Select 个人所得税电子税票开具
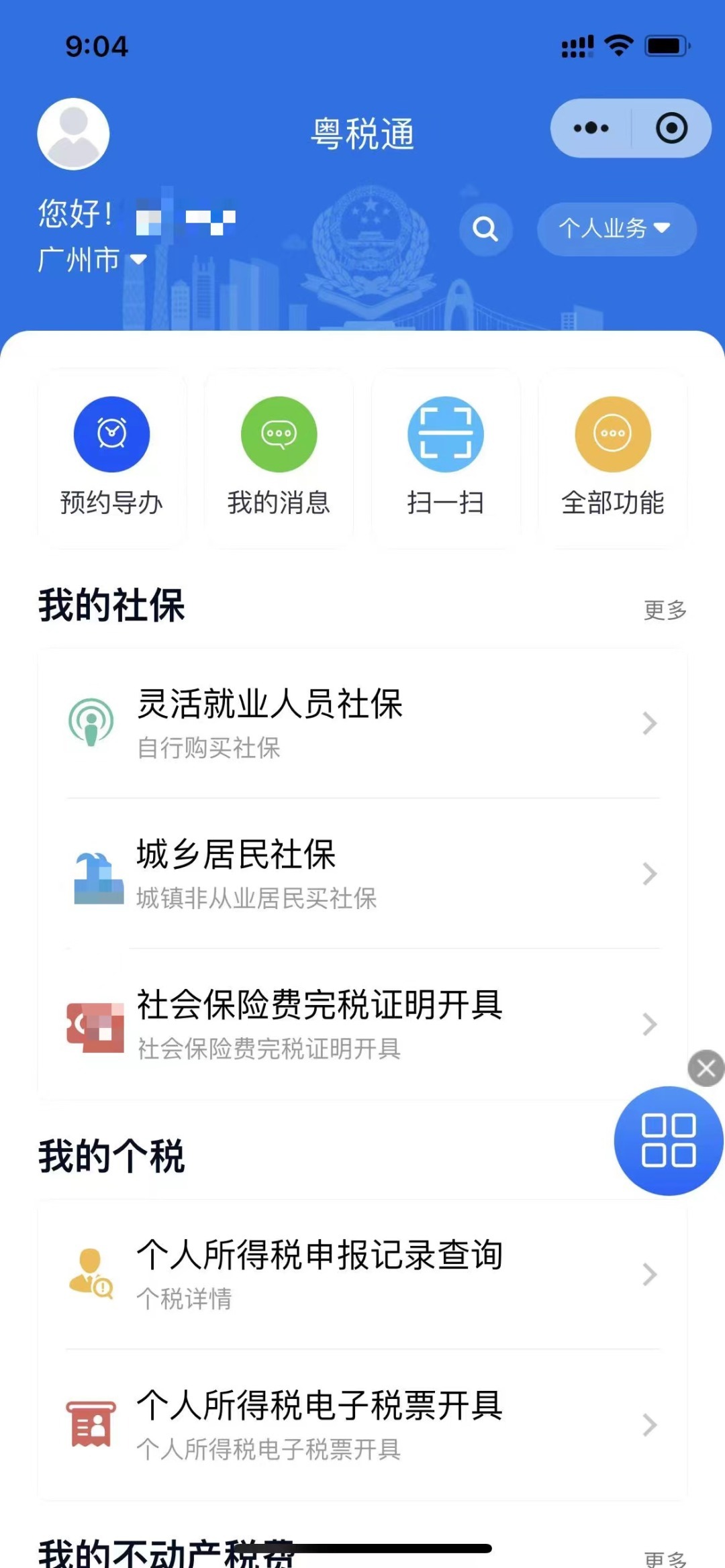Image resolution: width=725 pixels, height=1568 pixels. pos(362,1424)
